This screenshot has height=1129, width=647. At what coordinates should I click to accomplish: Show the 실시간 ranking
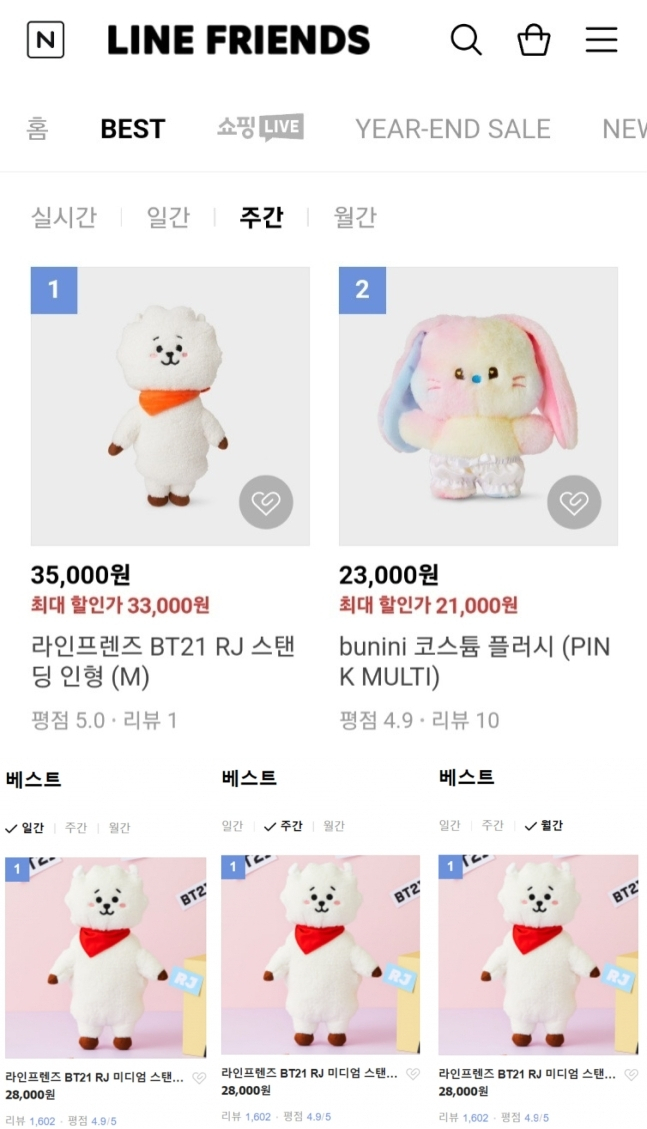64,217
